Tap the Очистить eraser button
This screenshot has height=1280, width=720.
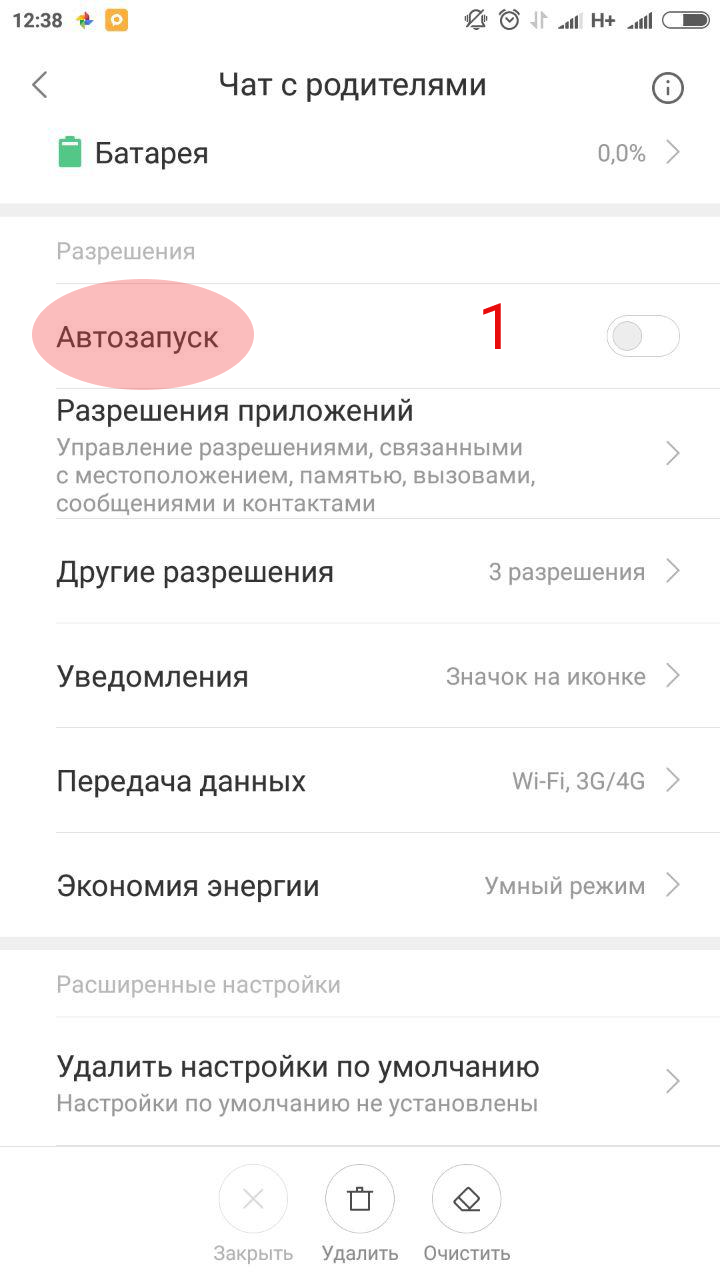(x=466, y=1213)
